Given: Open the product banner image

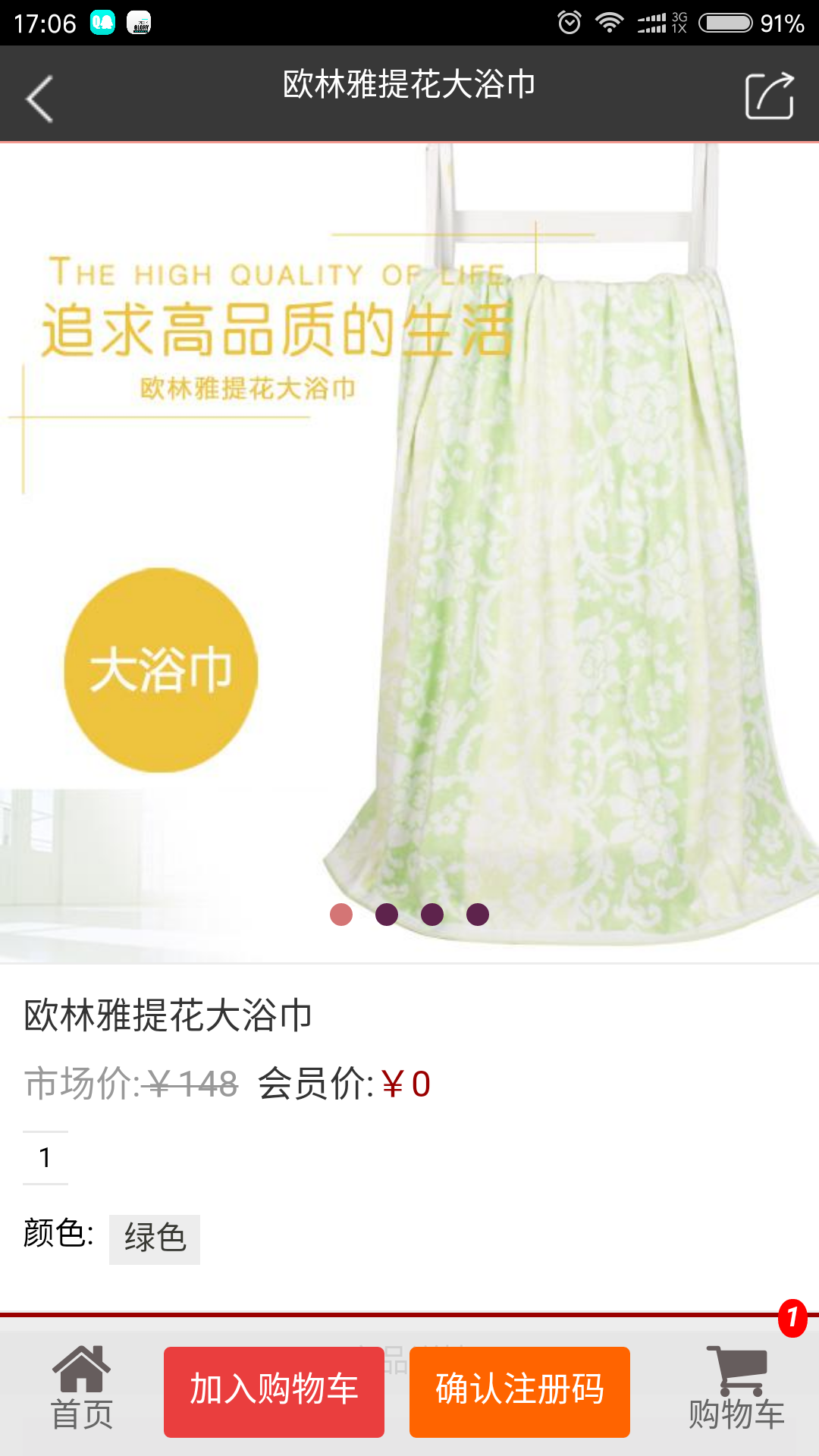Looking at the screenshot, I should tap(409, 531).
